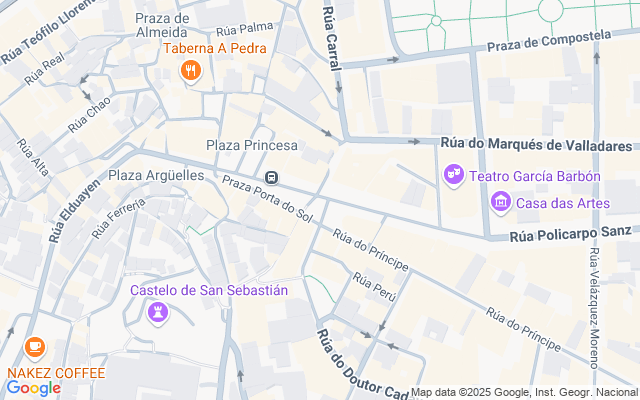Select the NAKEZ COFFEE cafe marker
This screenshot has height=400, width=640.
click(35, 348)
